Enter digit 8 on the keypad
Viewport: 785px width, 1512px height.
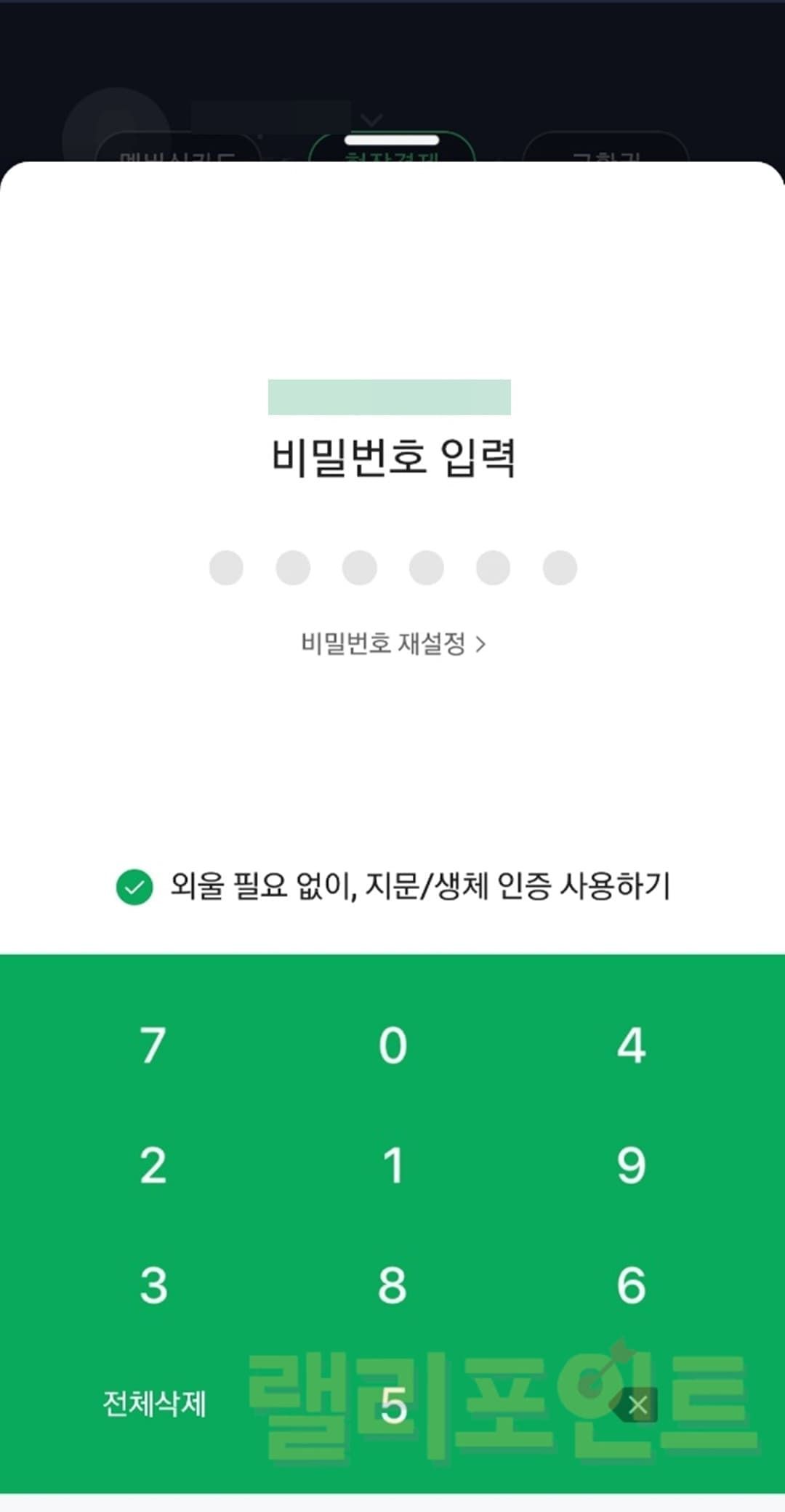[392, 1285]
